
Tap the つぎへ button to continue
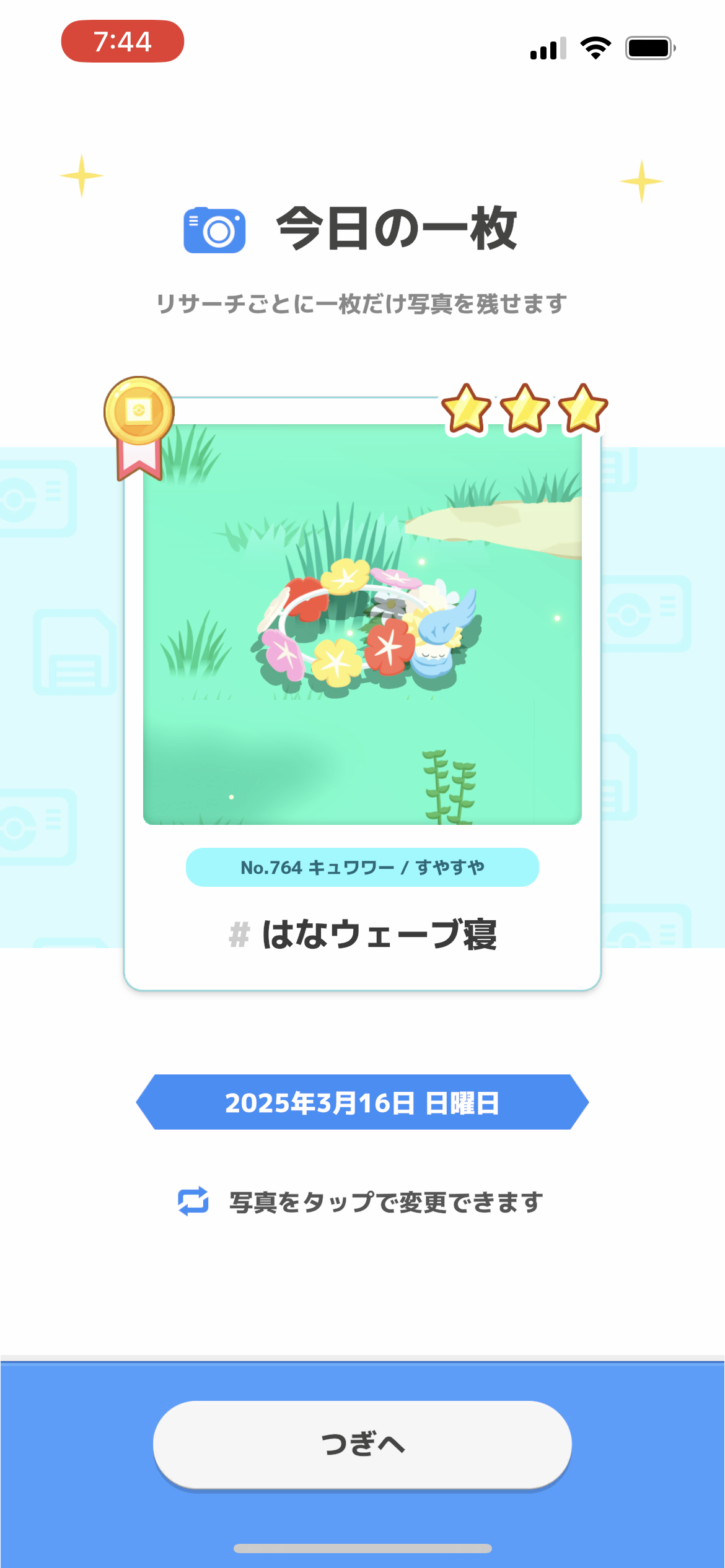[362, 1444]
